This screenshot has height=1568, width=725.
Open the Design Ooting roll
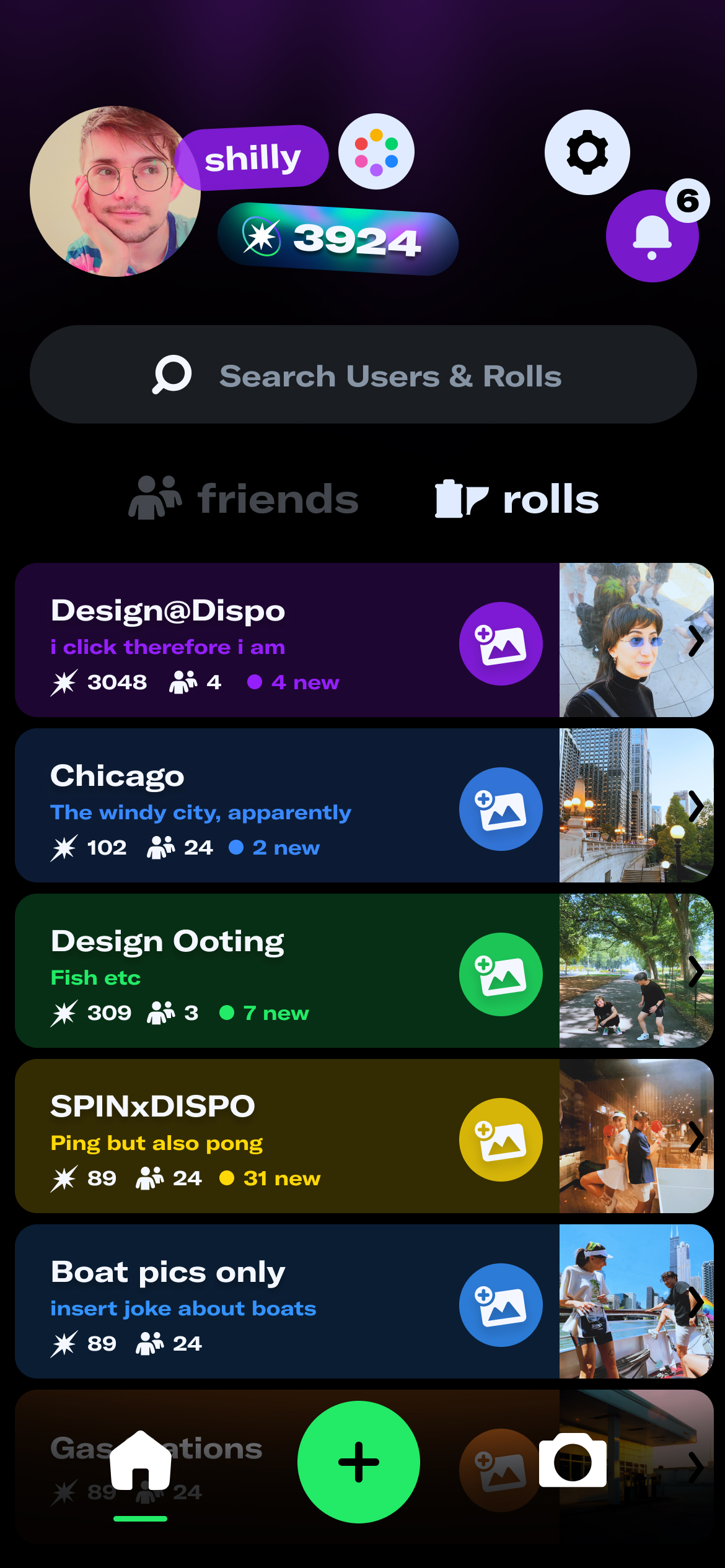click(235, 970)
